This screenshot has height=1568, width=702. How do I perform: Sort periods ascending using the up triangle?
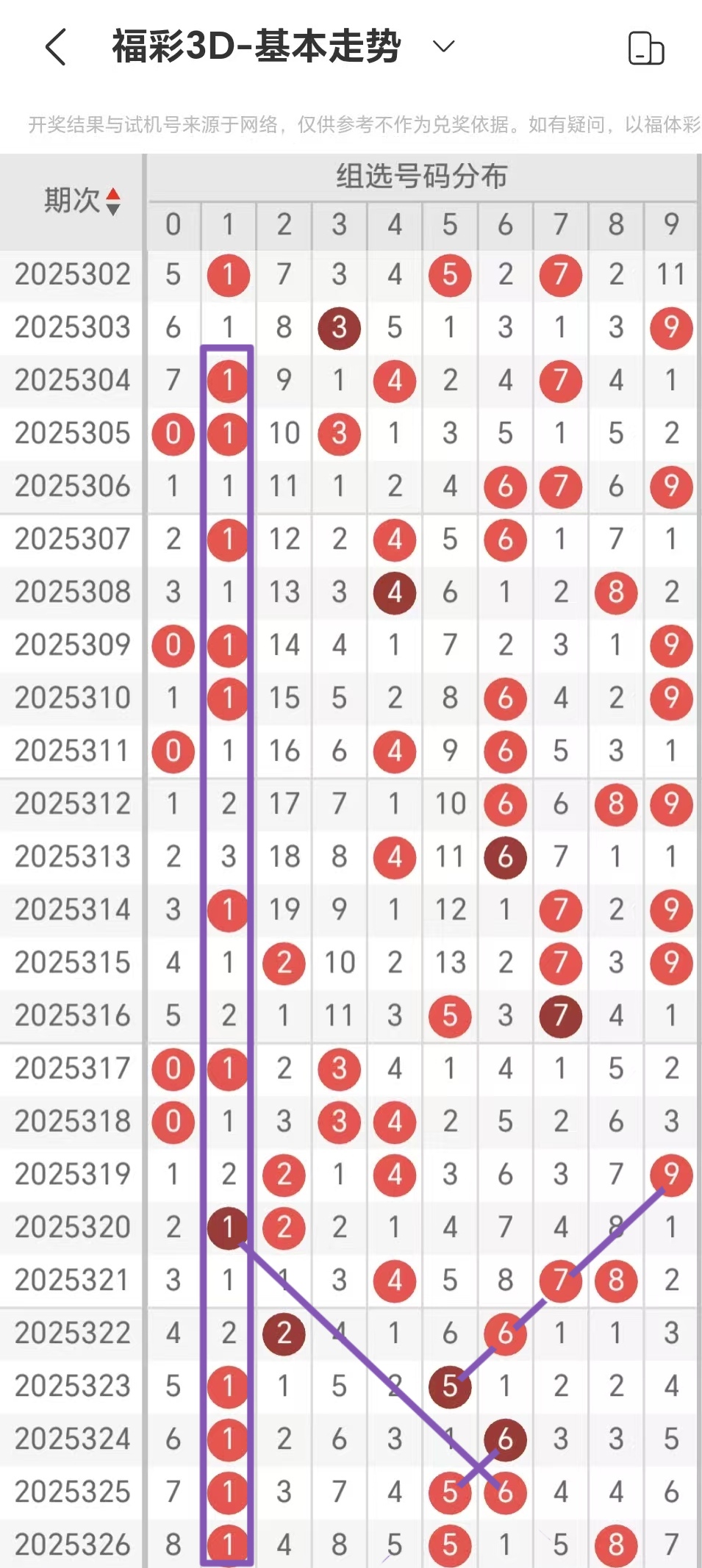click(x=114, y=193)
